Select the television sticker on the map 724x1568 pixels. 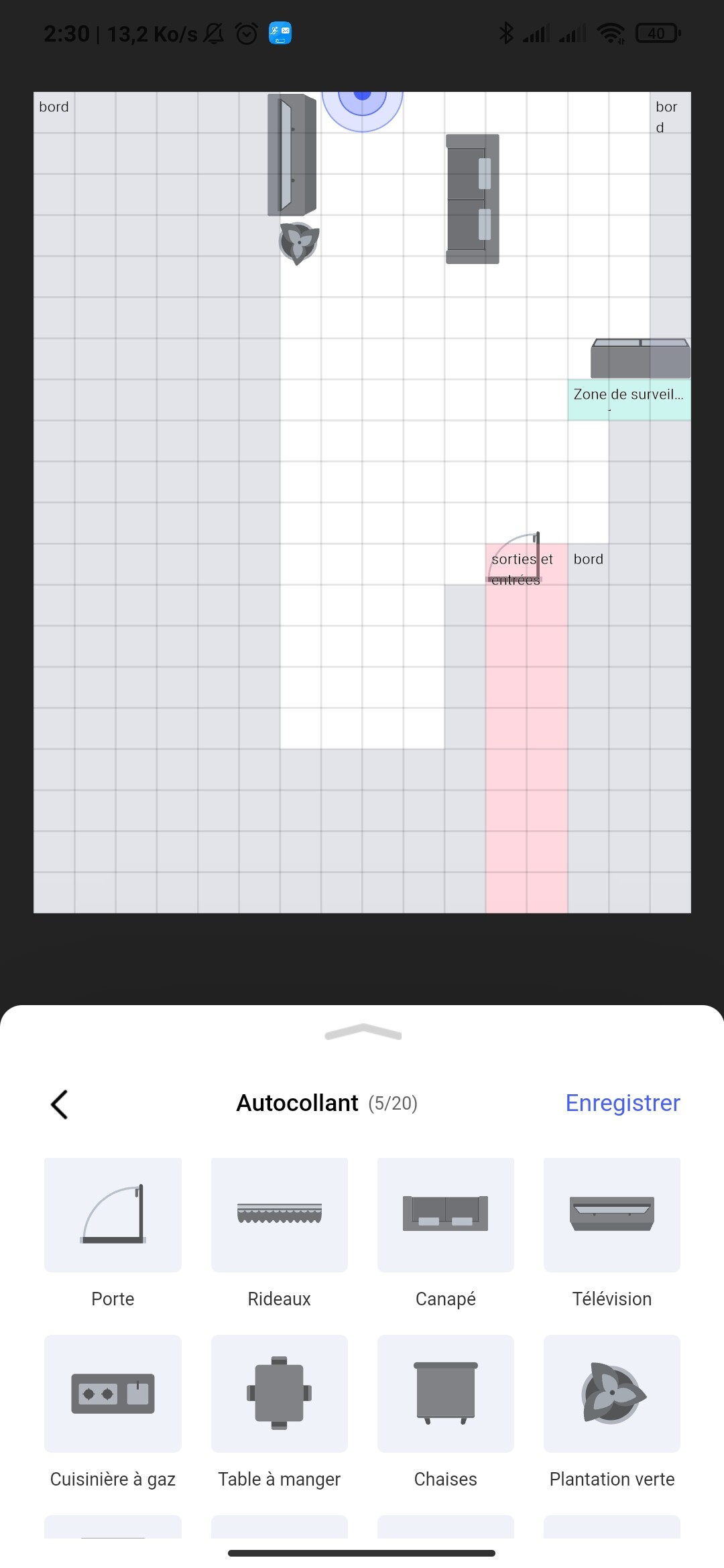point(292,155)
